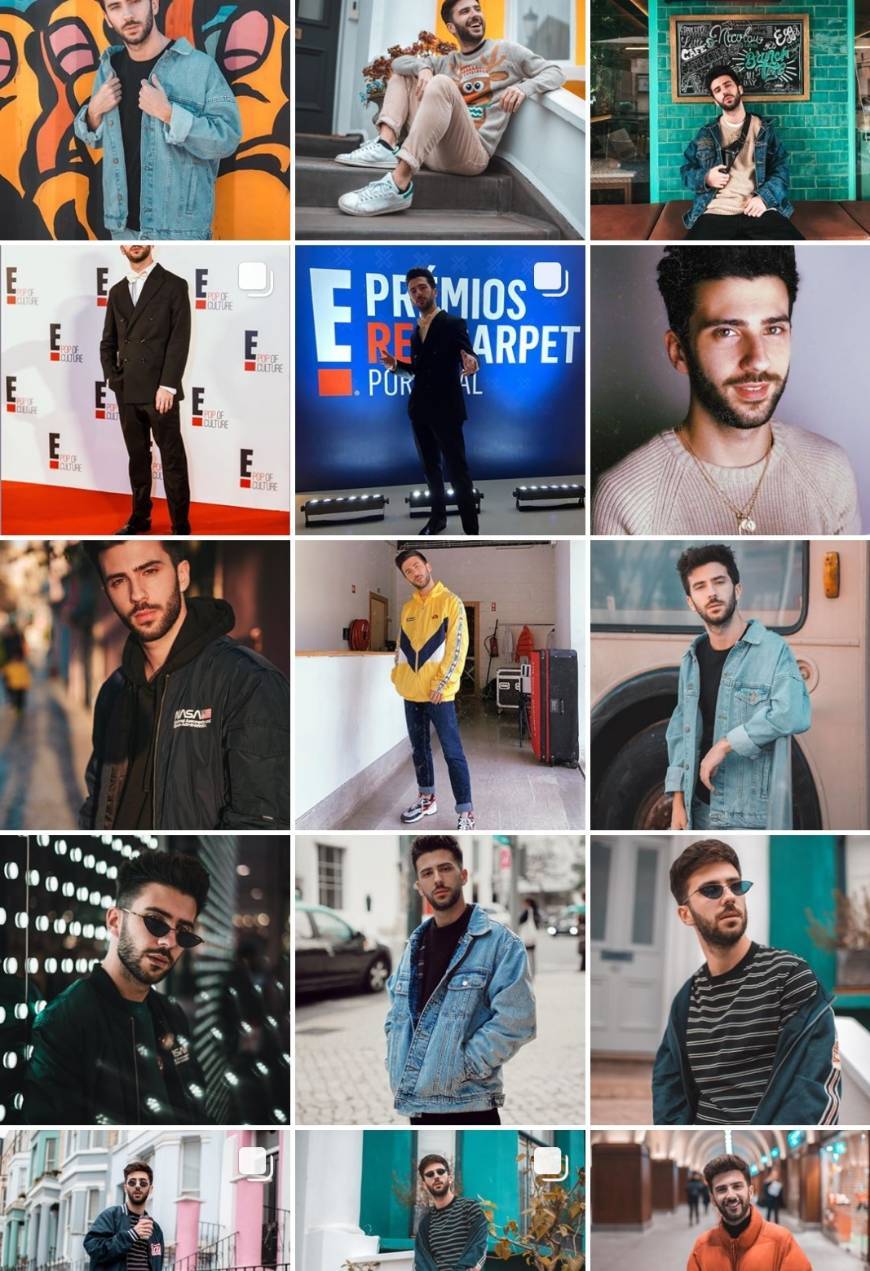
Task: Open the striped sweater with sunglasses post
Action: coord(729,980)
